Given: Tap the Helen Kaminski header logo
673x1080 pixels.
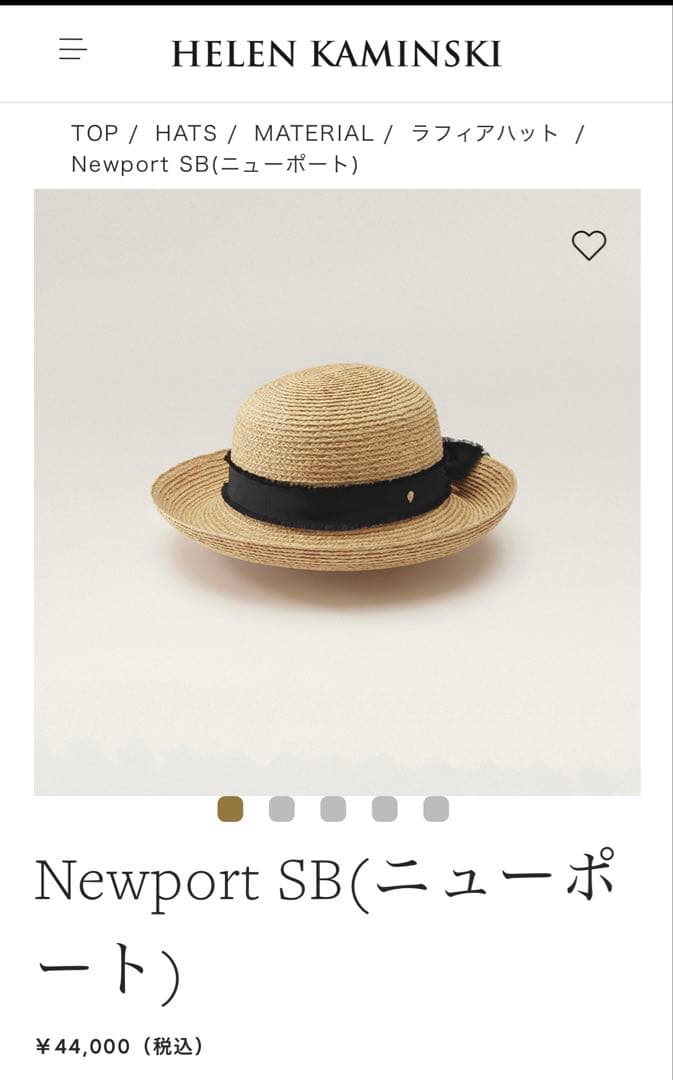Looking at the screenshot, I should (336, 53).
